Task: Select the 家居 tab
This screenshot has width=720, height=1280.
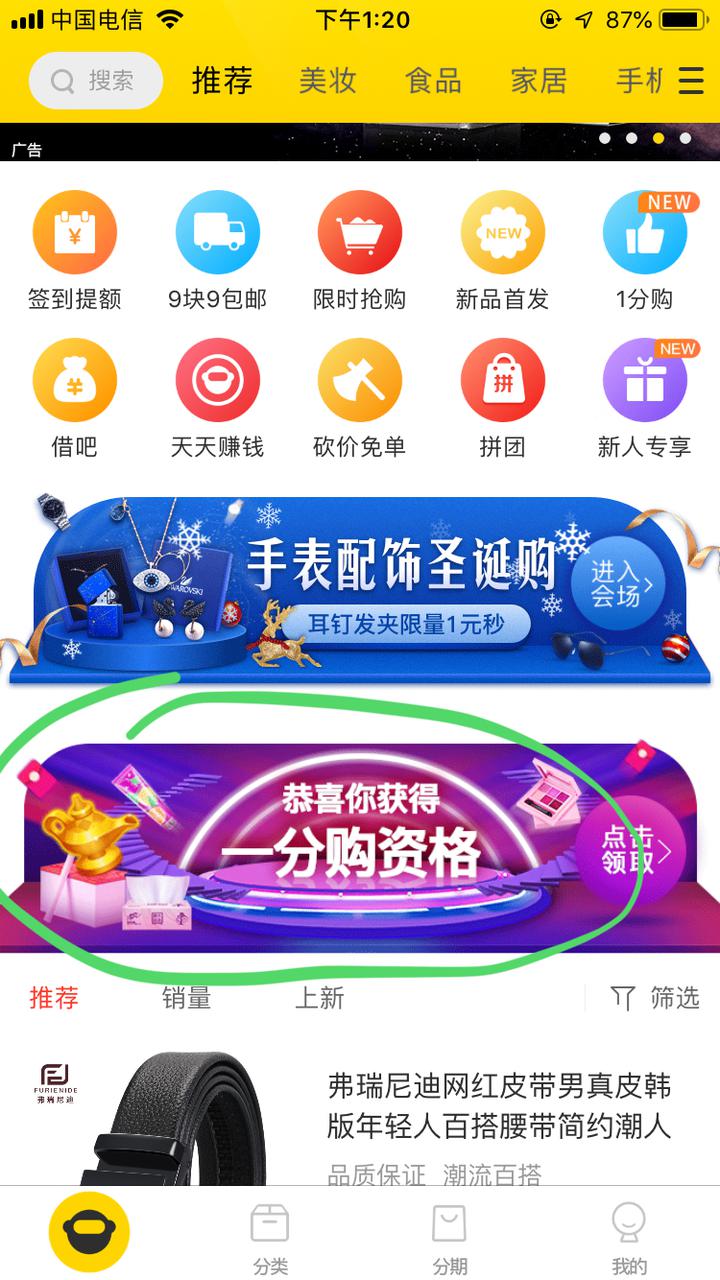Action: coord(540,80)
